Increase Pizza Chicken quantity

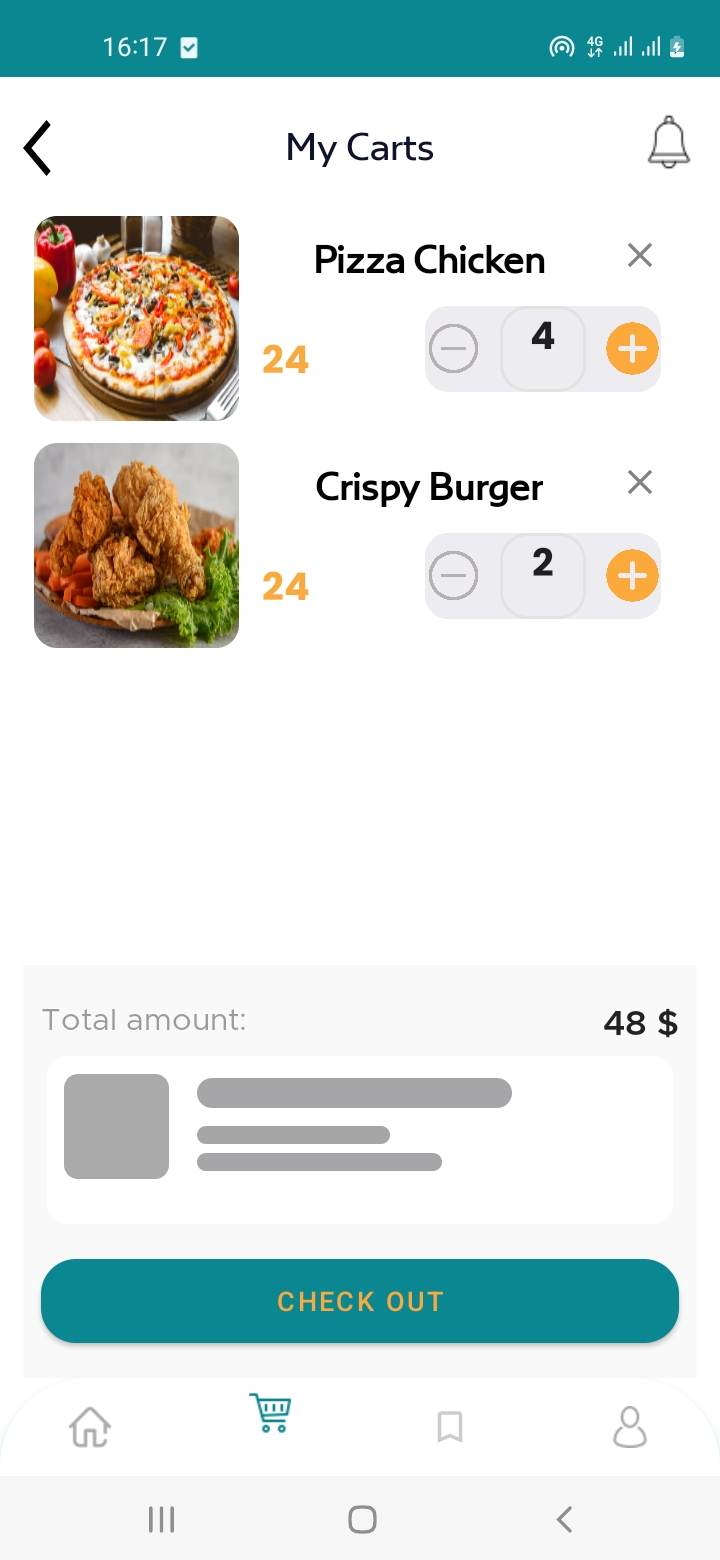632,349
